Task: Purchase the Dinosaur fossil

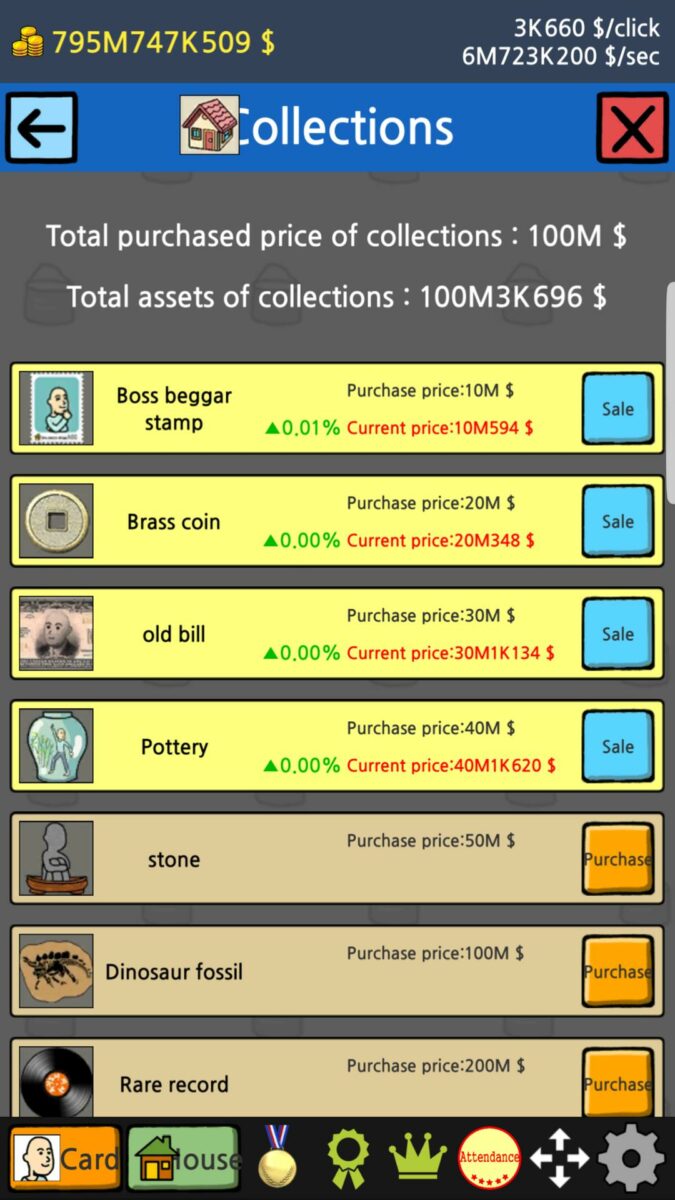Action: 618,971
